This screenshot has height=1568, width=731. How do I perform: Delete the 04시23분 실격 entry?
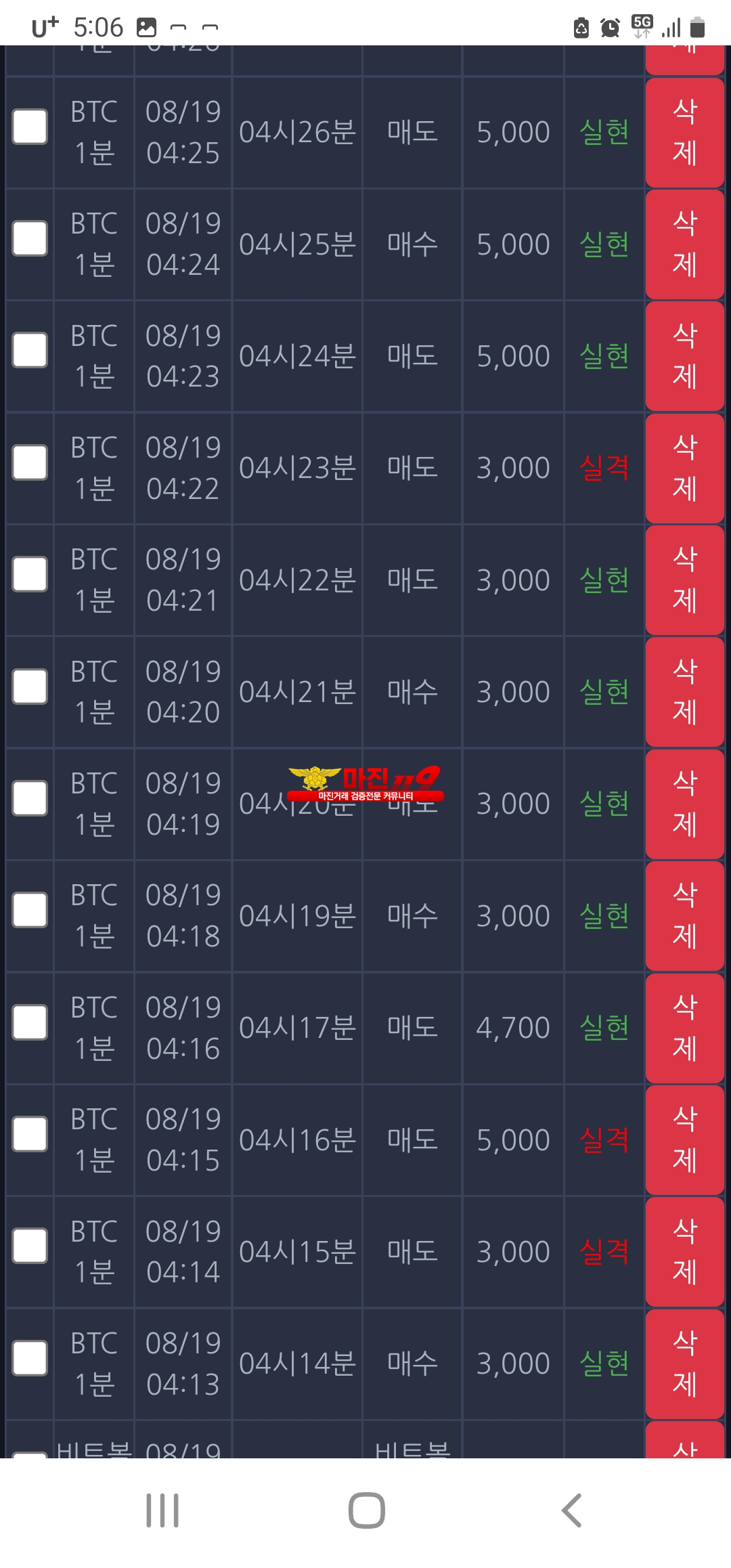point(685,469)
